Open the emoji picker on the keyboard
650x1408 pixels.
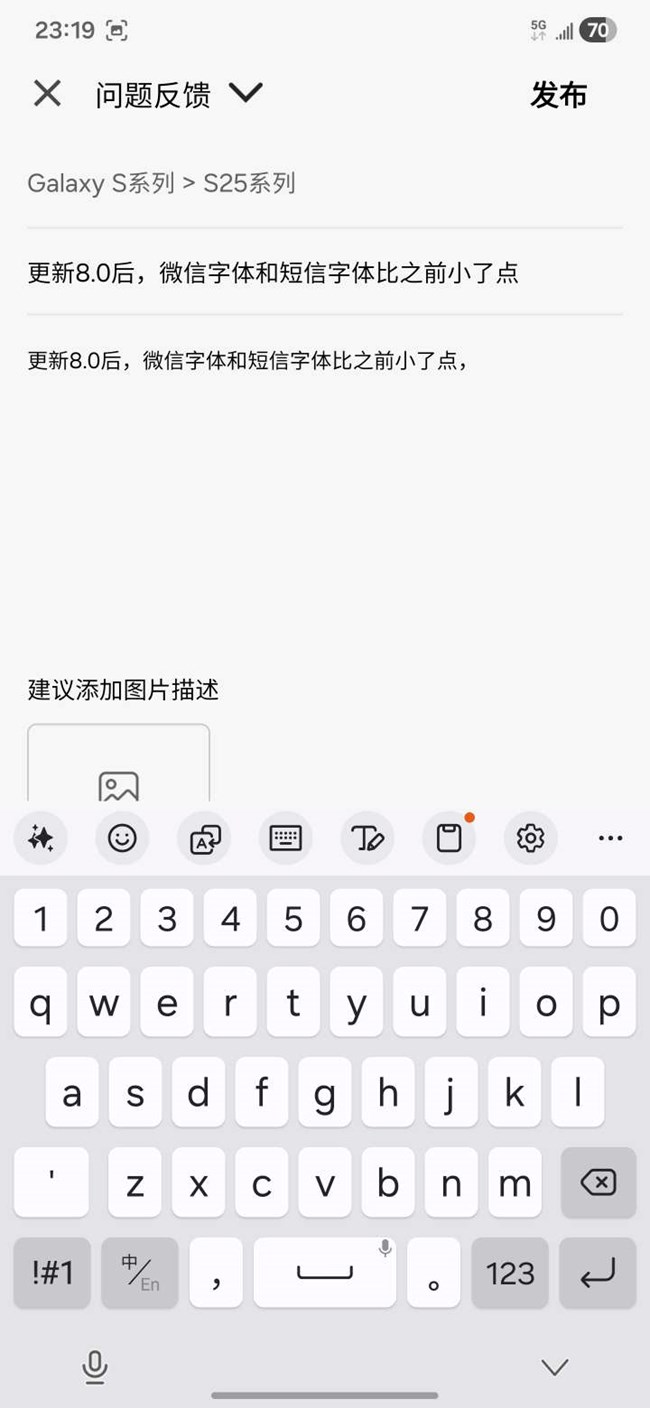pos(122,838)
